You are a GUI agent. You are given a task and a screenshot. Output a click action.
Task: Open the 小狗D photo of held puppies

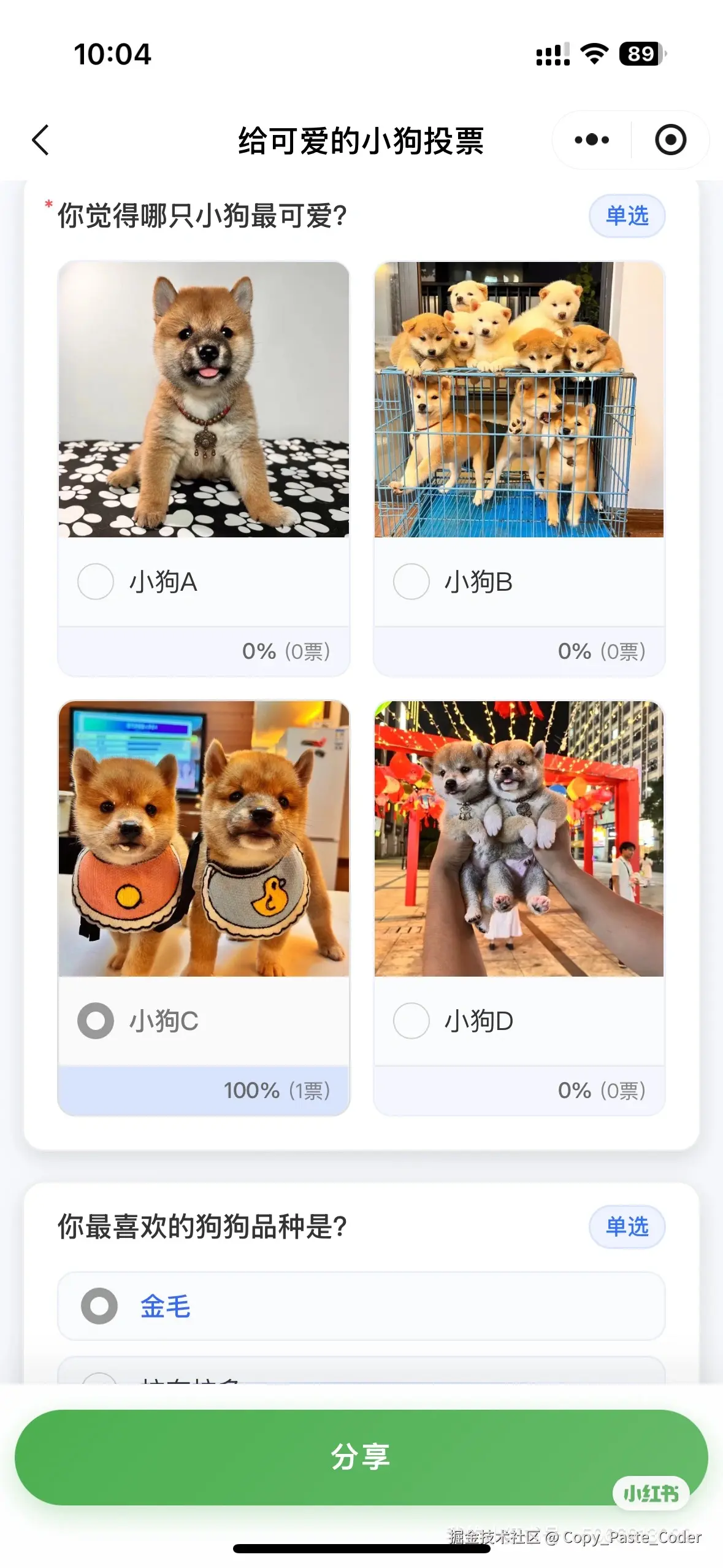point(519,839)
